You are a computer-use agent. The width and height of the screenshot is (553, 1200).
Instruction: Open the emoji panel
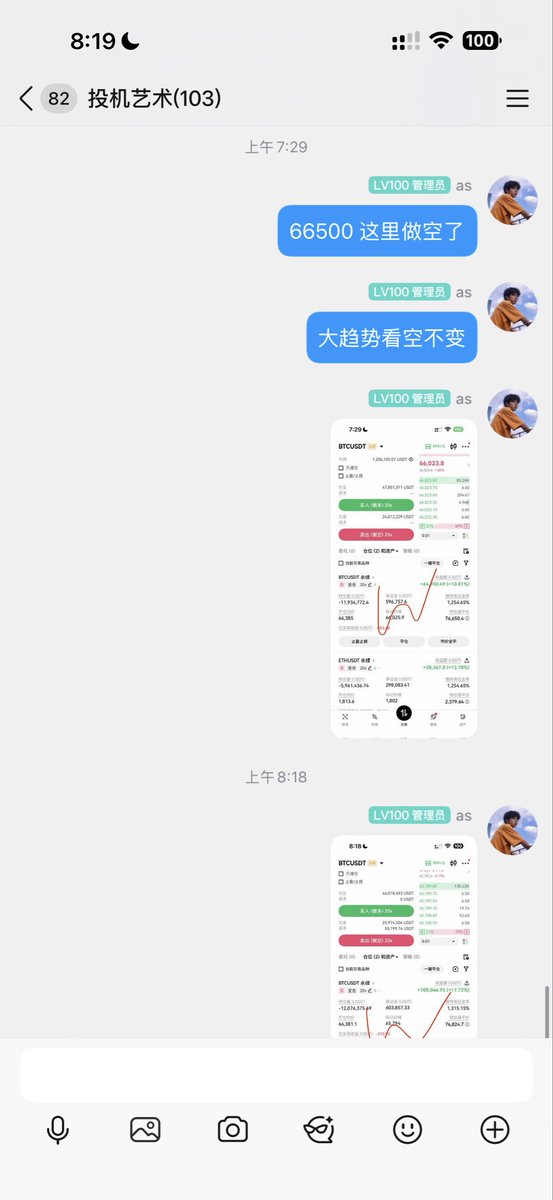[407, 1130]
